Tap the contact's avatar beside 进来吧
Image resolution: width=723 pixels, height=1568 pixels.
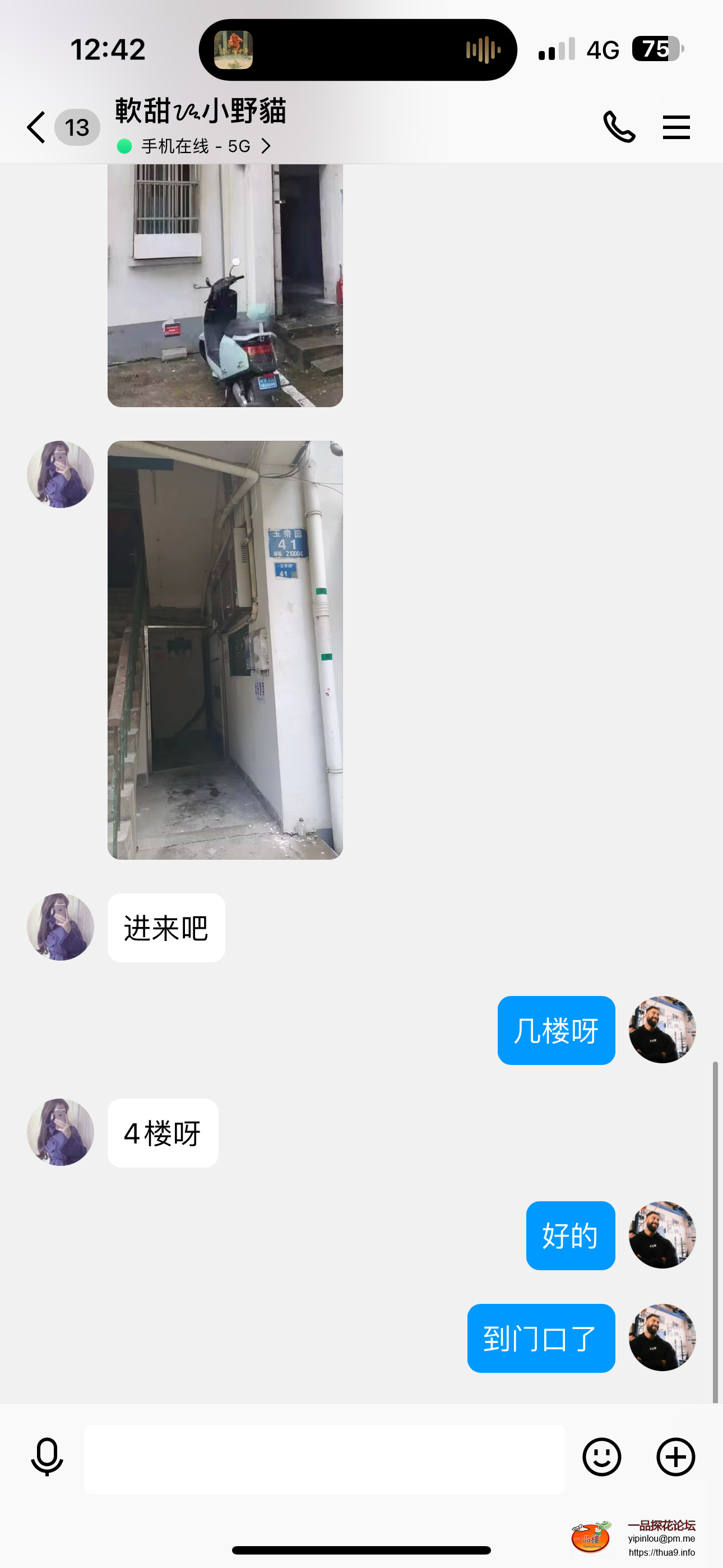[61, 926]
